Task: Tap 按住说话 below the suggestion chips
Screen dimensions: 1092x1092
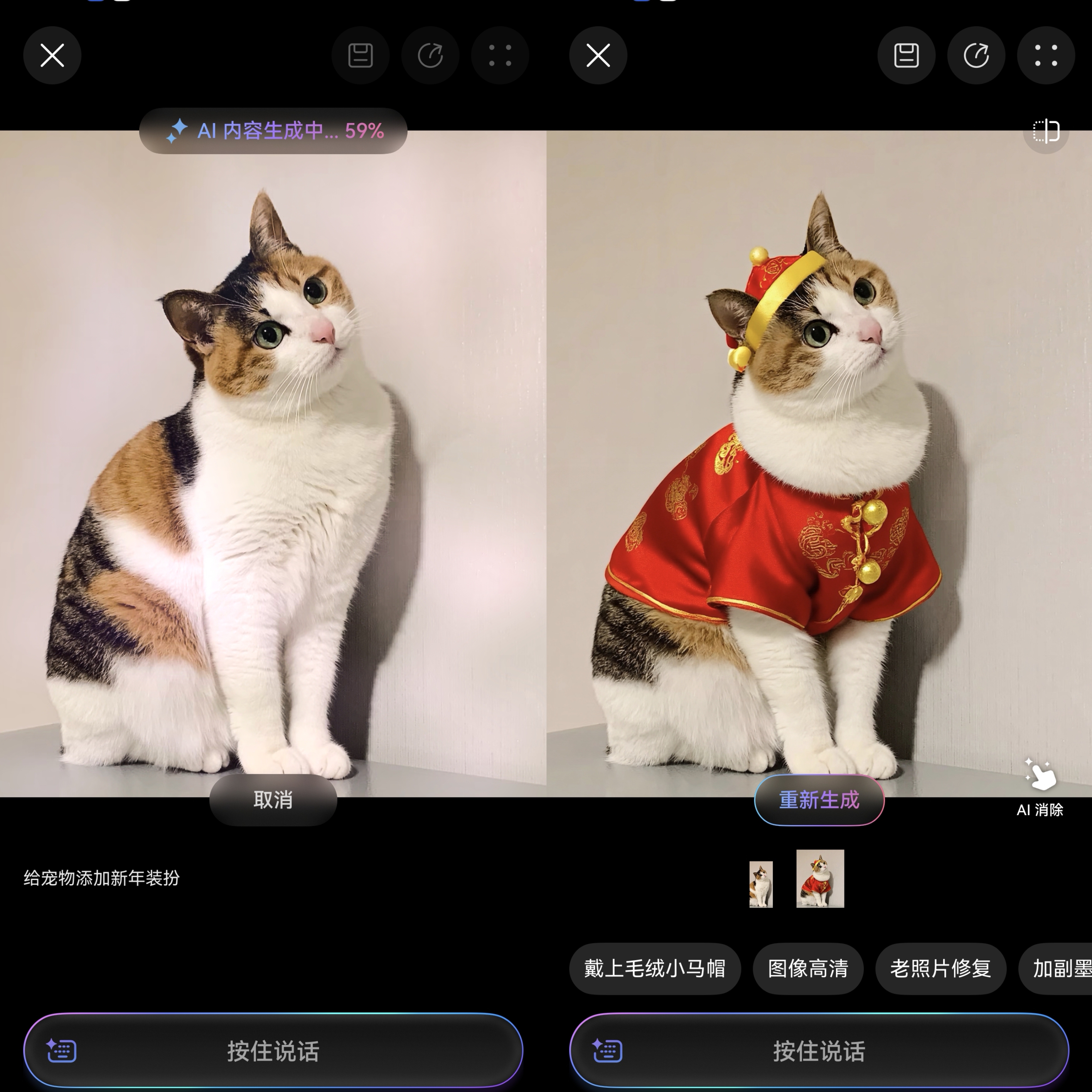Action: [819, 1051]
